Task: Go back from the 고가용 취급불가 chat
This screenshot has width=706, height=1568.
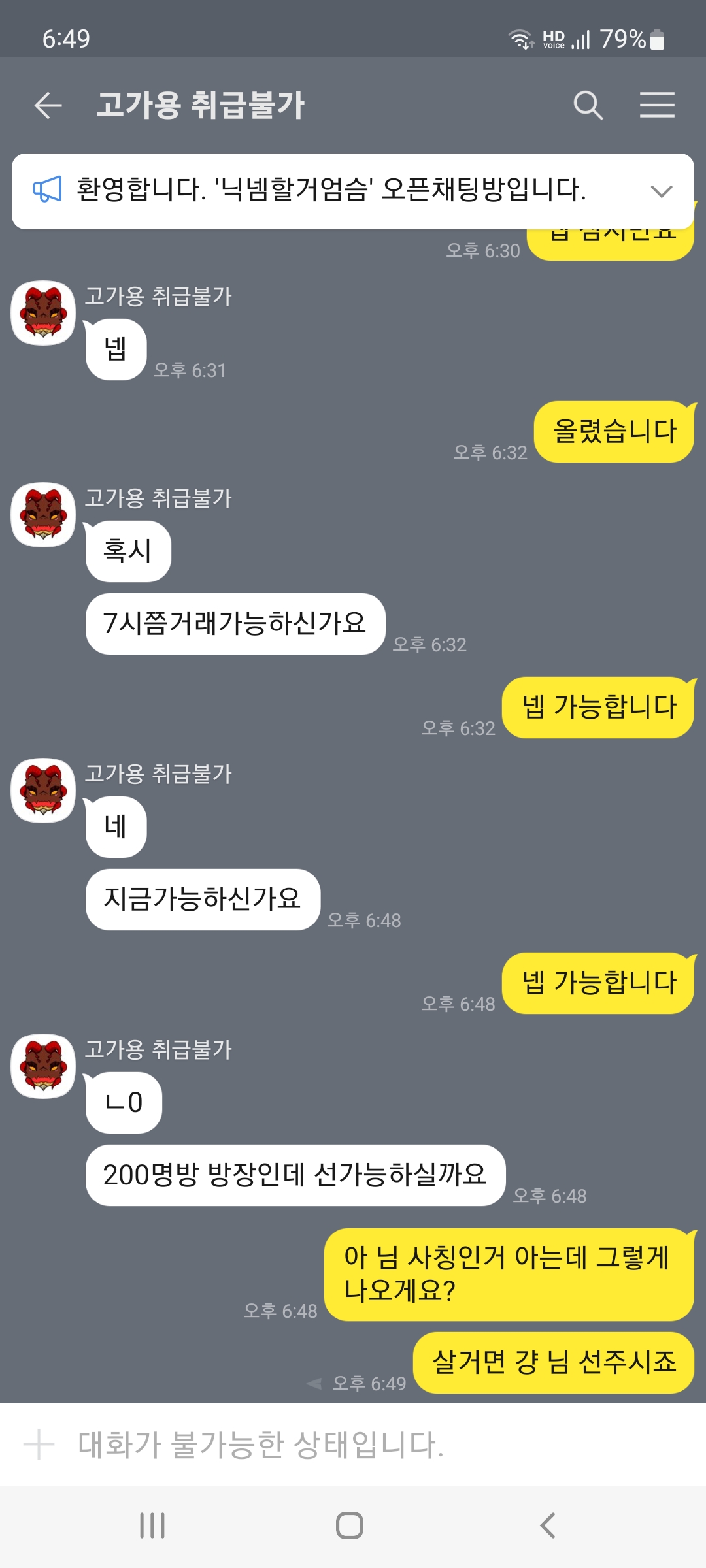Action: tap(48, 105)
